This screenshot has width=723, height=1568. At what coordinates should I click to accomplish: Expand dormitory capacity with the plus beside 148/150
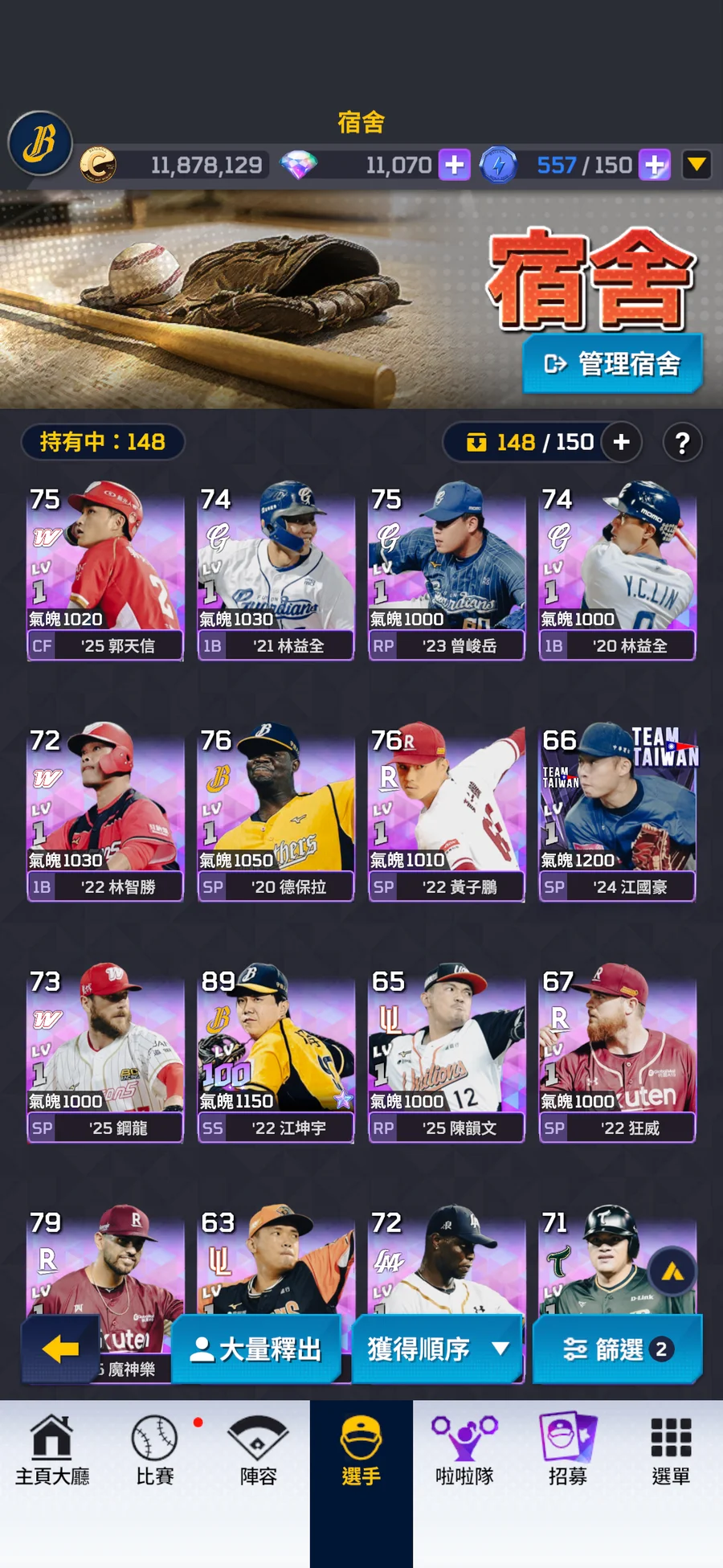621,442
